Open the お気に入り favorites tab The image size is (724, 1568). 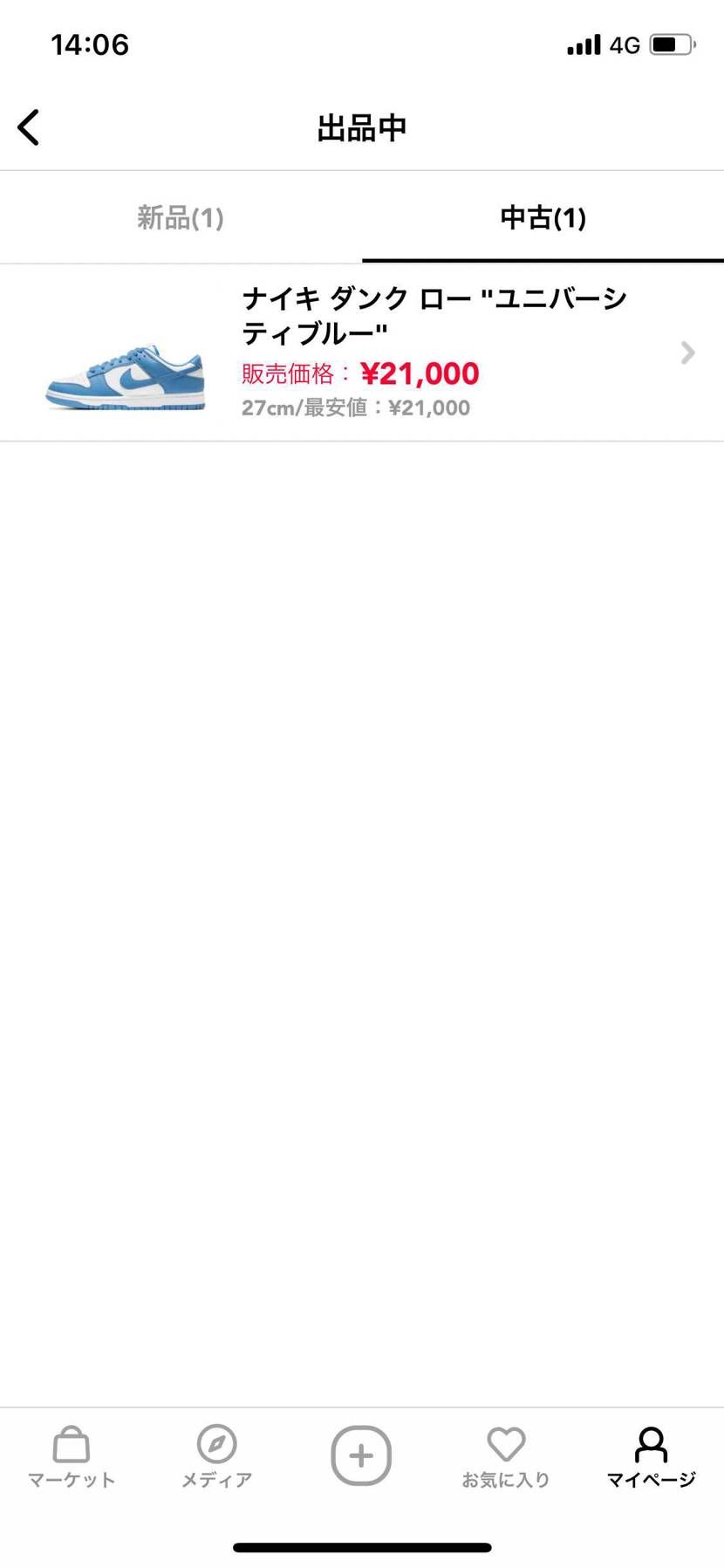tap(506, 1456)
